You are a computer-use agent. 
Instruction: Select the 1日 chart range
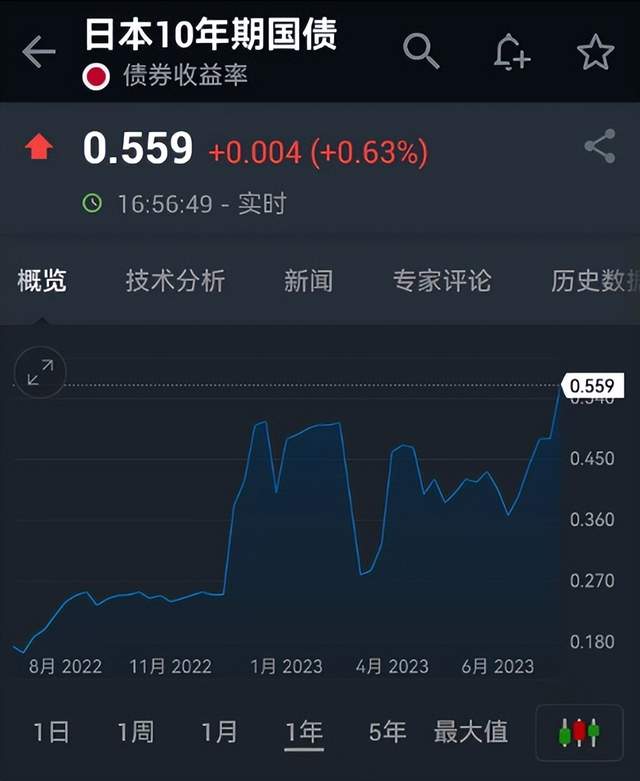pyautogui.click(x=51, y=733)
